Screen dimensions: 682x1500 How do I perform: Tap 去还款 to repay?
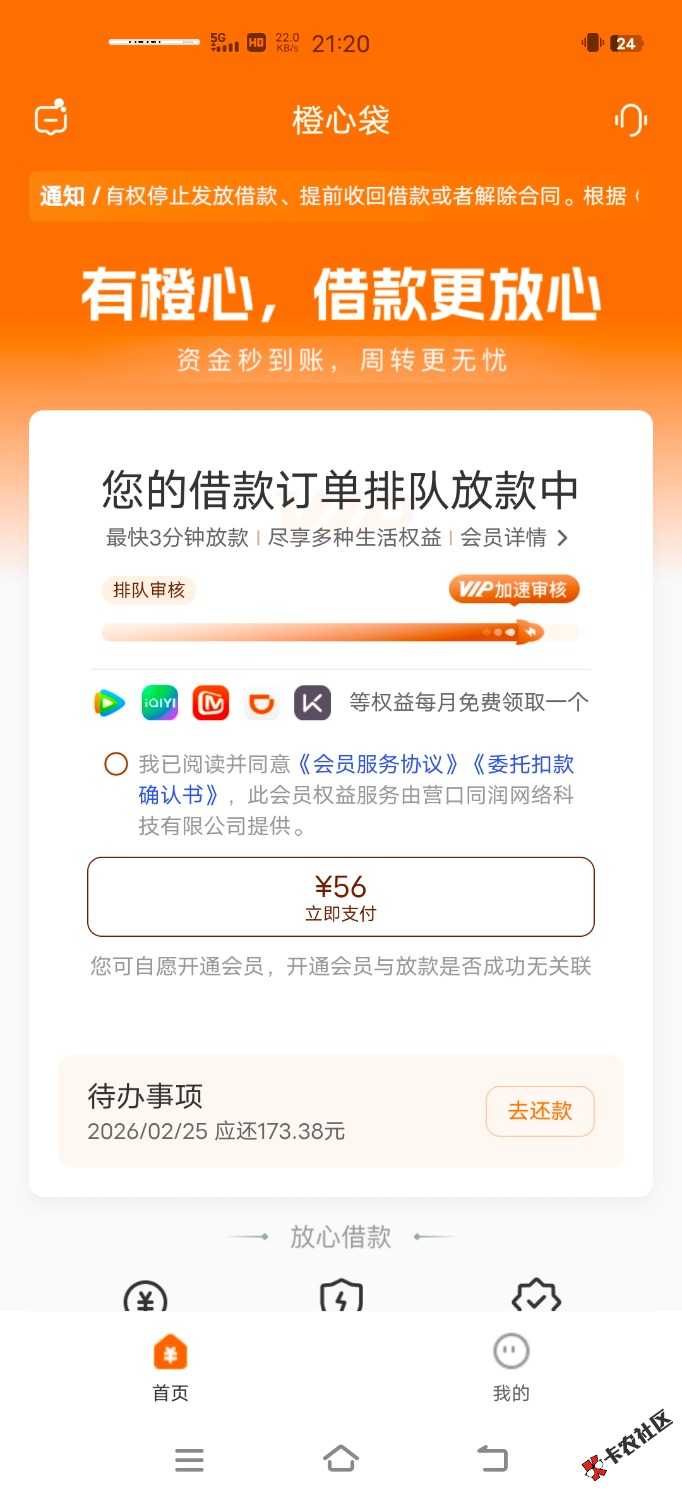tap(540, 1111)
